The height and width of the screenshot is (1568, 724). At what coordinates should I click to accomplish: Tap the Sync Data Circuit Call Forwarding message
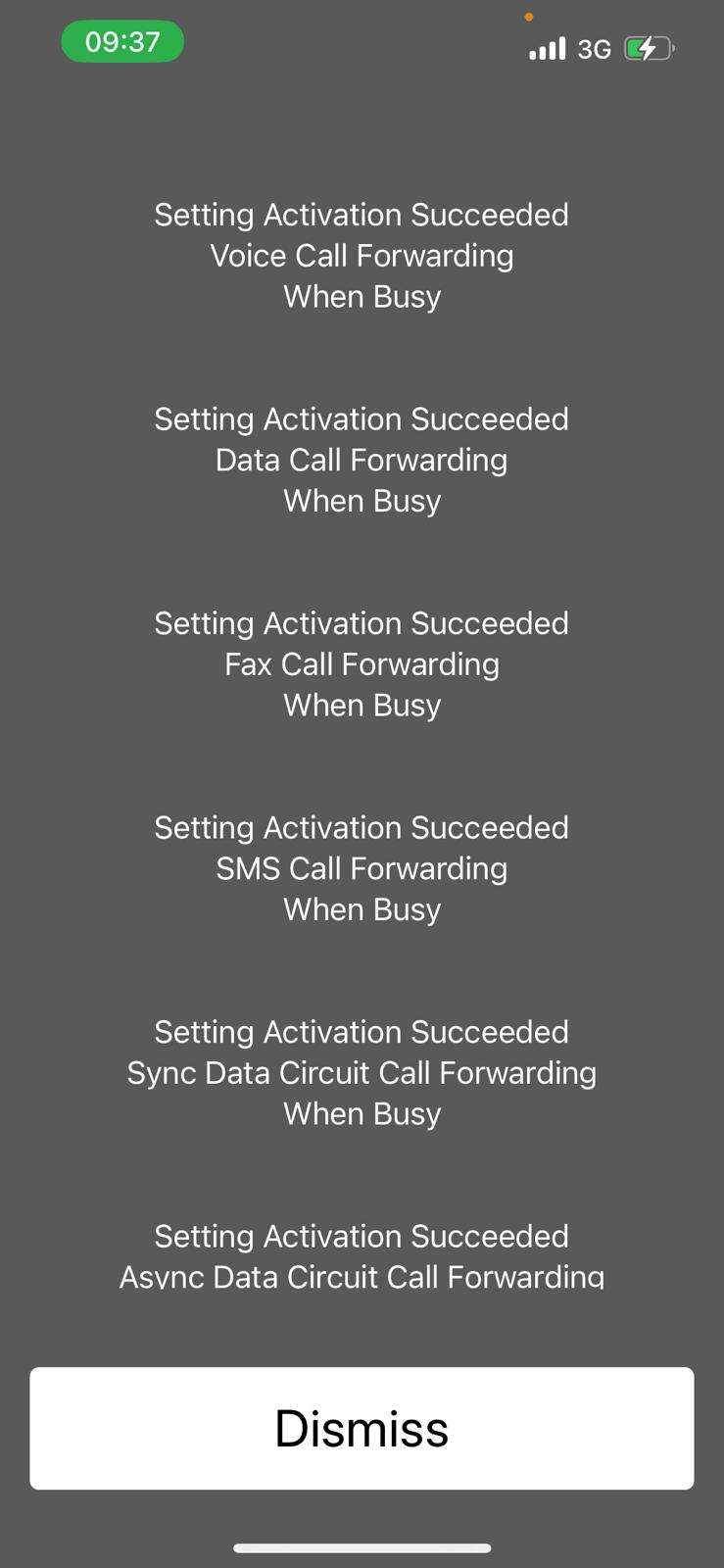[x=362, y=1072]
